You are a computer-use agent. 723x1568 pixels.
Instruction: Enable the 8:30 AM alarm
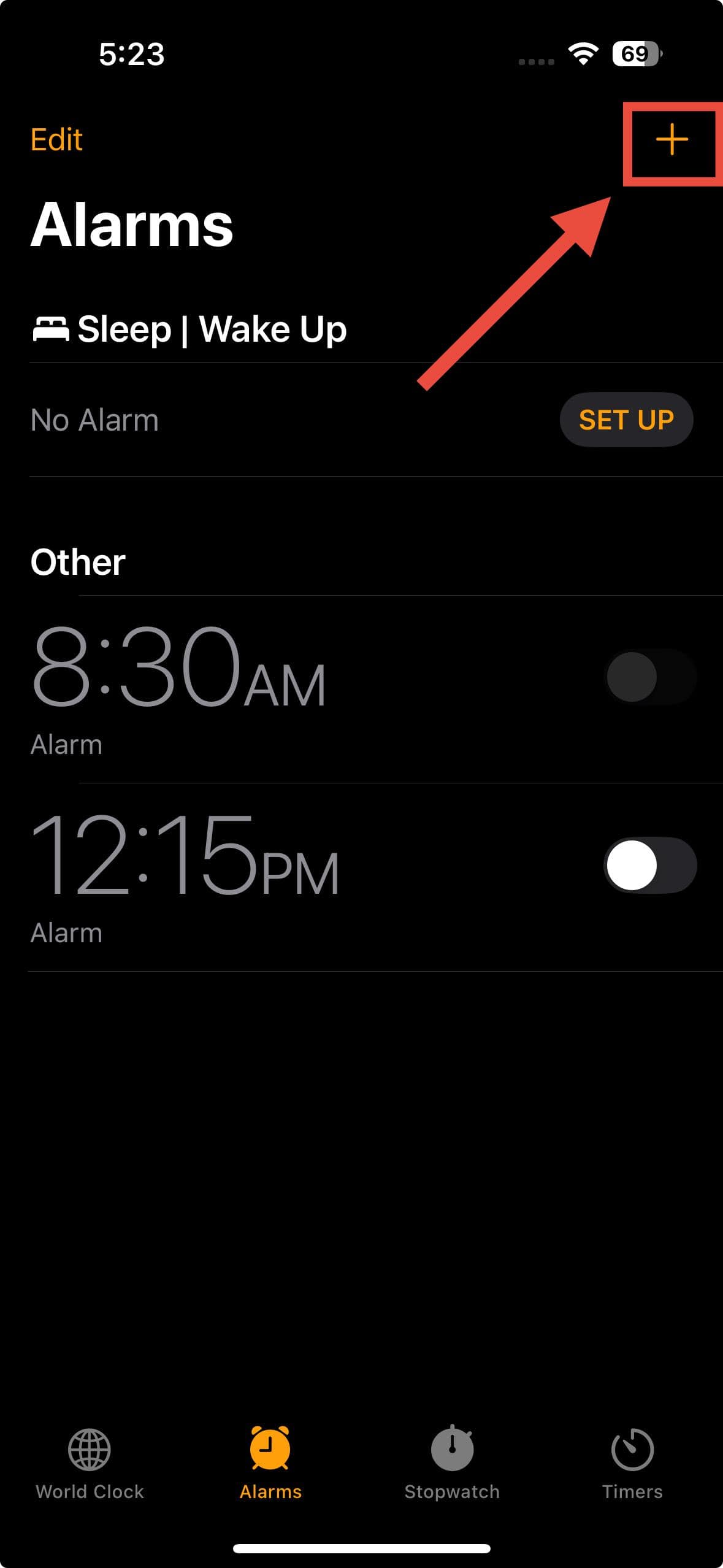pyautogui.click(x=649, y=677)
